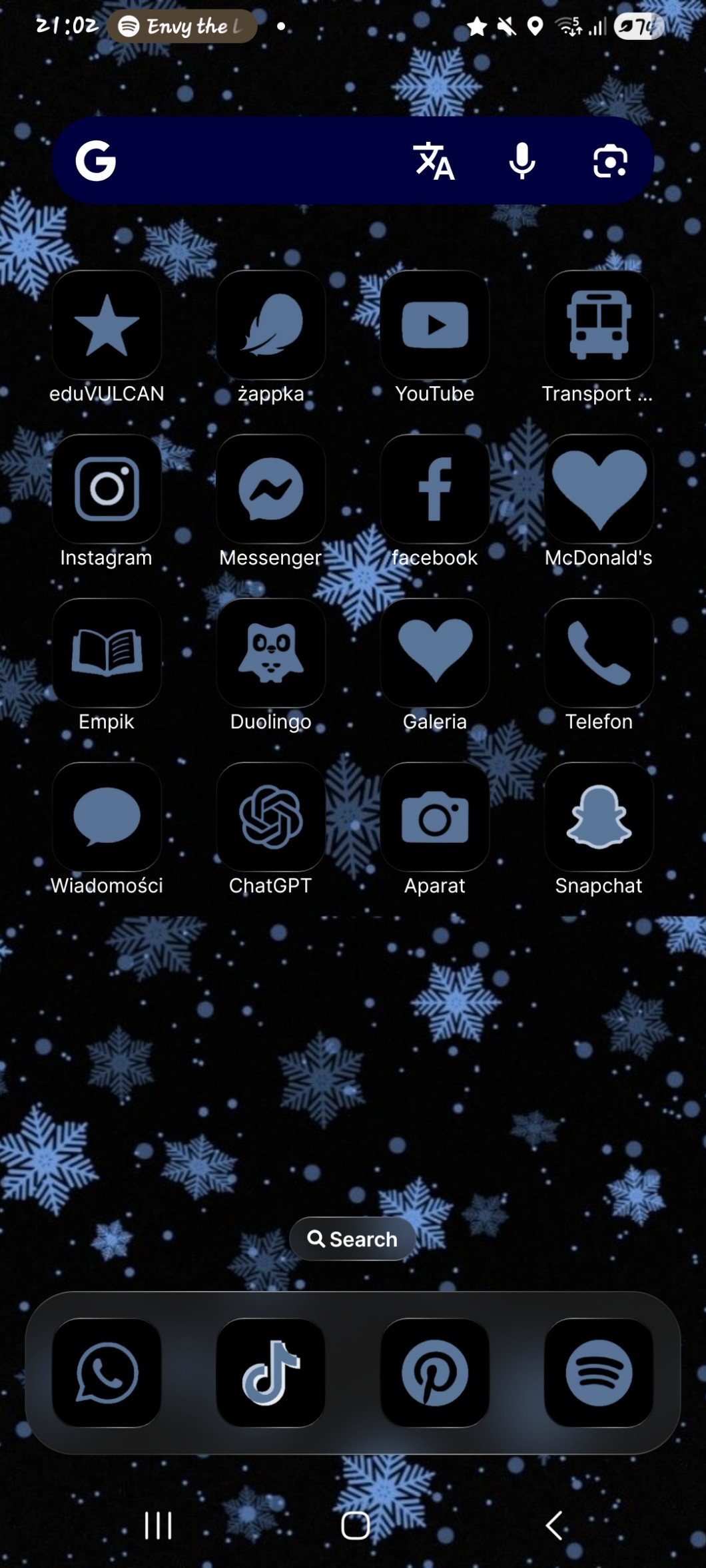Open the żappka app
Viewport: 706px width, 1568px height.
(x=270, y=326)
